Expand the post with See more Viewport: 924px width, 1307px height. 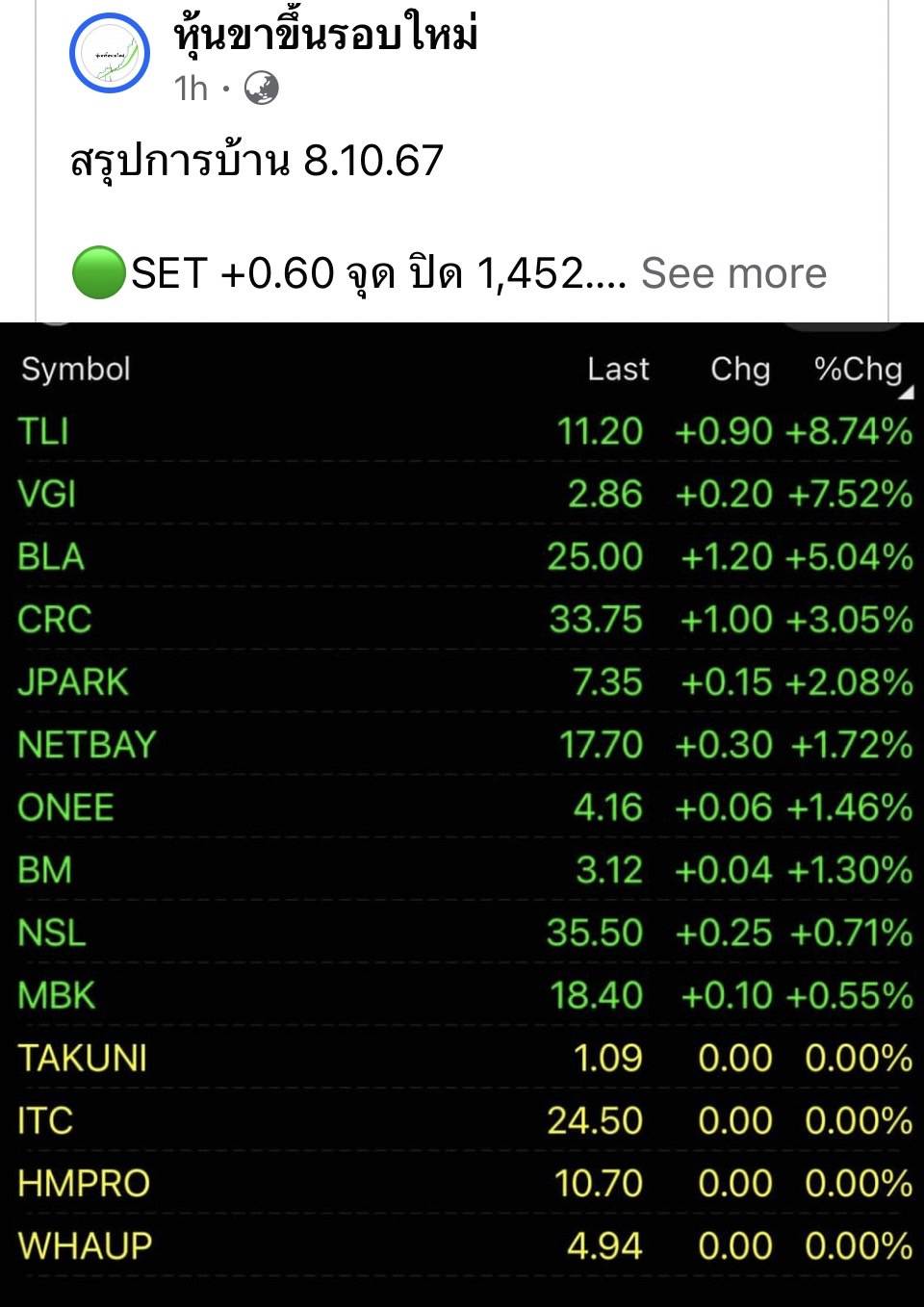click(733, 273)
